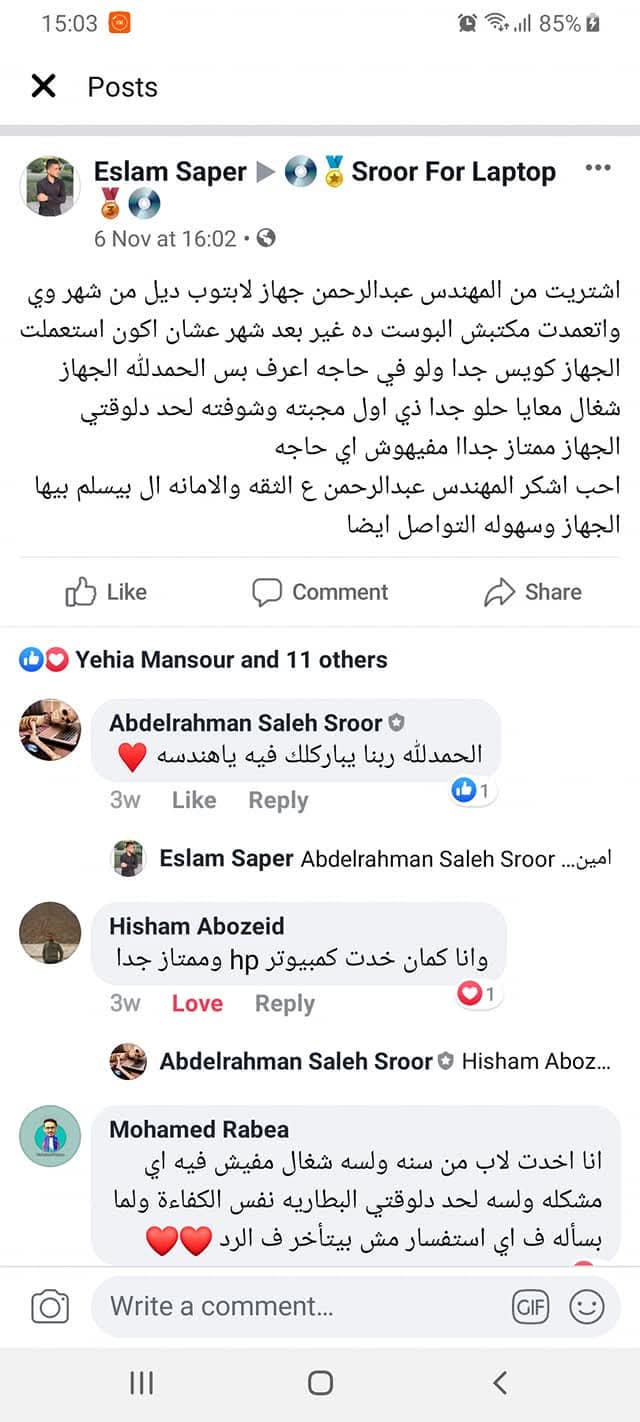
Task: Comment on Eslam Saper's post
Action: click(320, 592)
